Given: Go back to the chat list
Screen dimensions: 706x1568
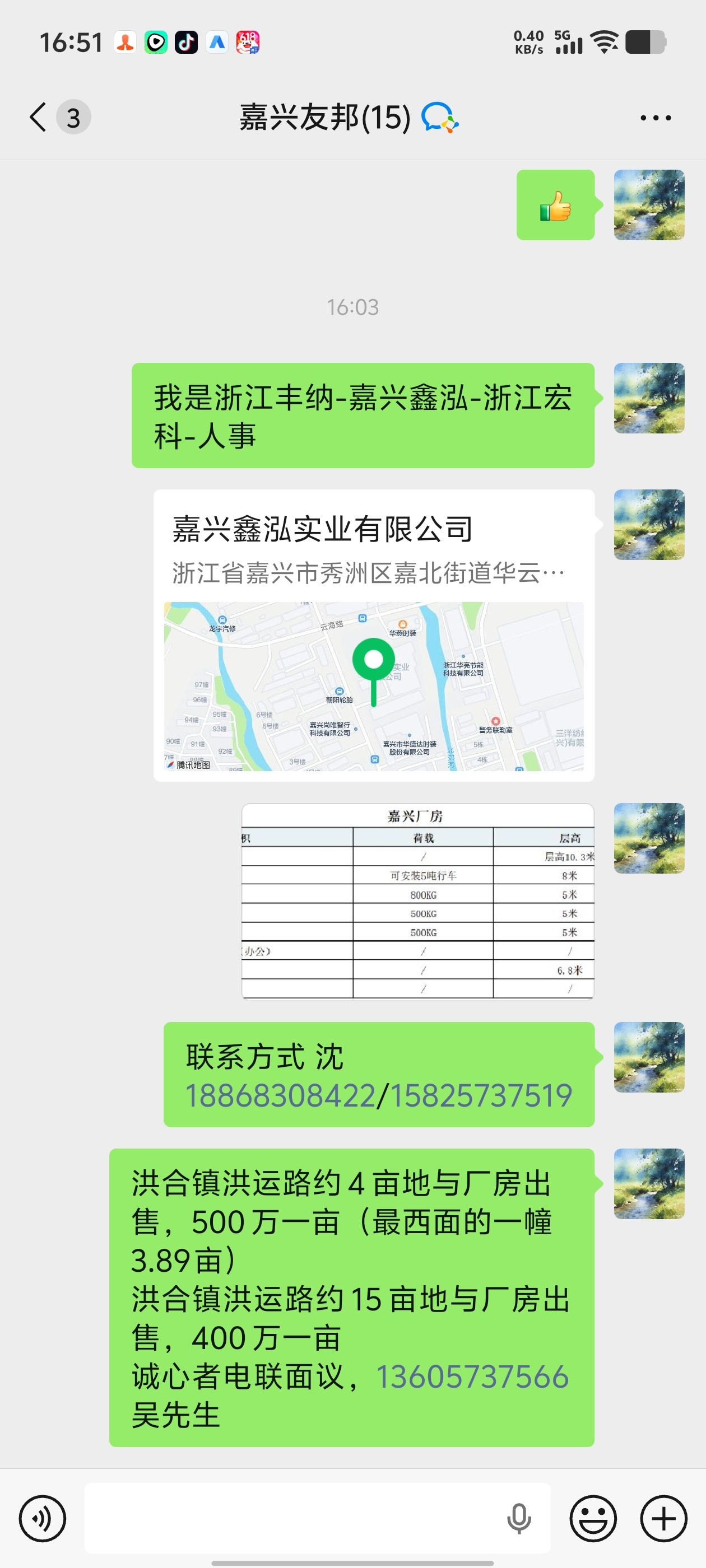Looking at the screenshot, I should click(38, 117).
